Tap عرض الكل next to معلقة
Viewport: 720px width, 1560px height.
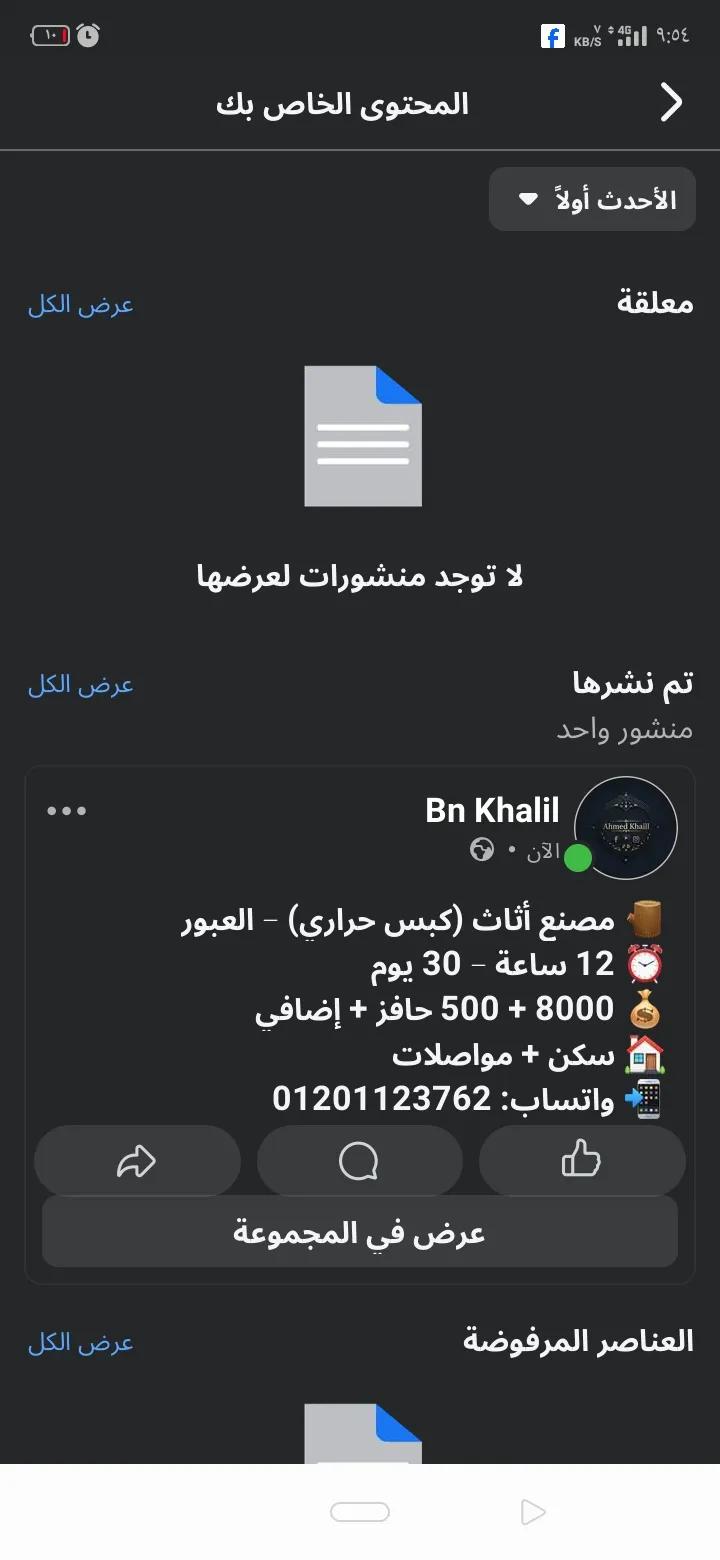[81, 305]
